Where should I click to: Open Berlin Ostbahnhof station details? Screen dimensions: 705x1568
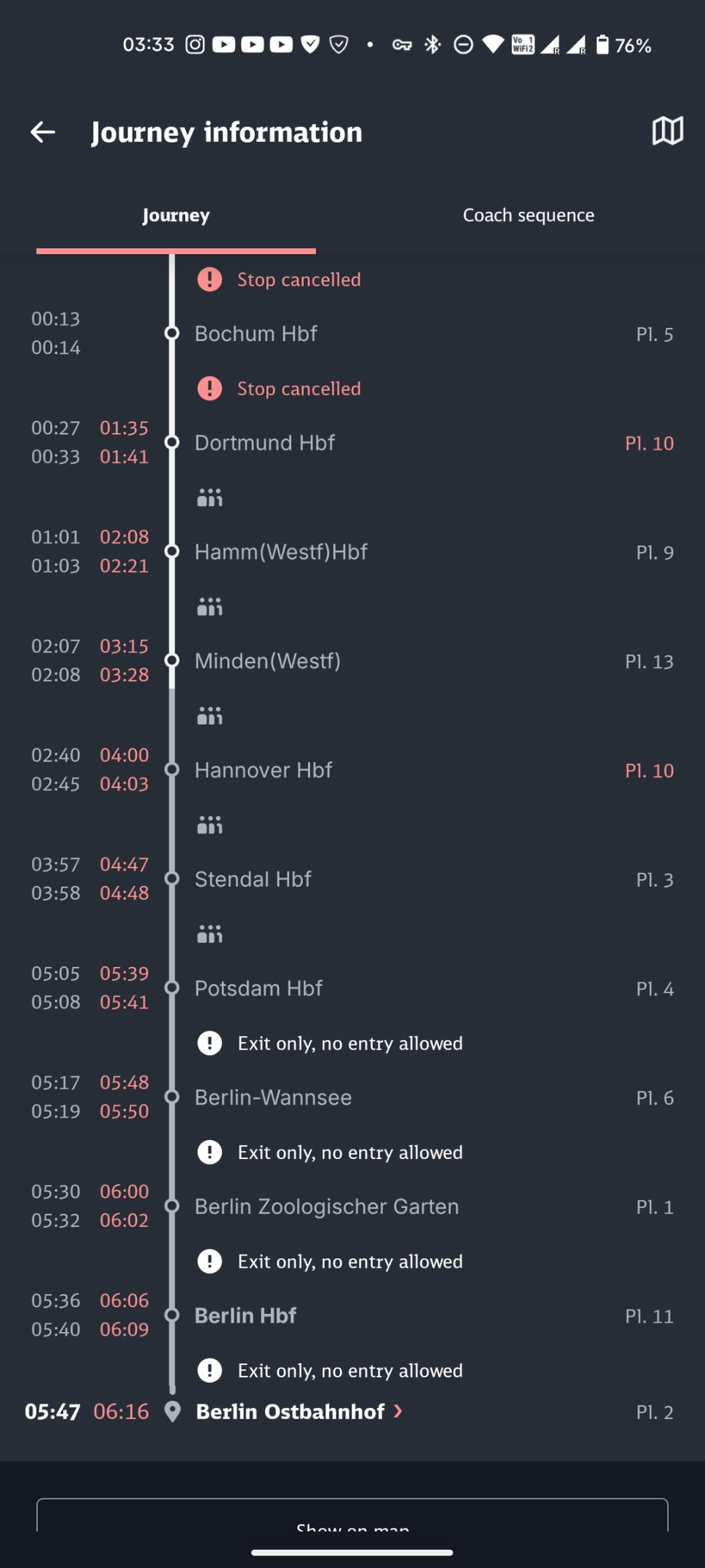tap(299, 1411)
